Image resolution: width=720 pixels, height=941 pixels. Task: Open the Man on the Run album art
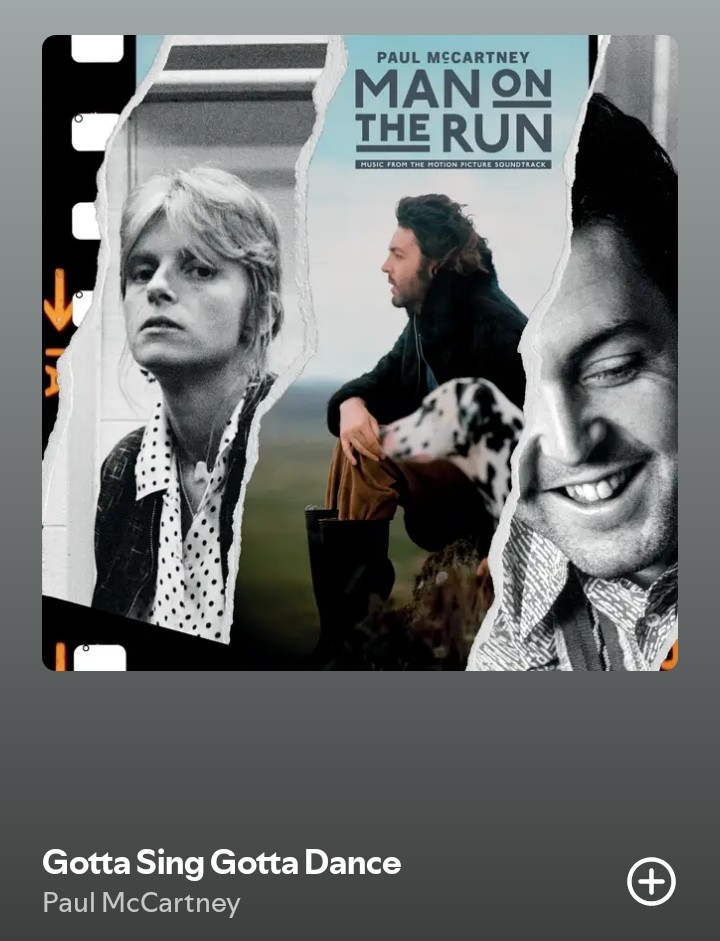pyautogui.click(x=360, y=353)
